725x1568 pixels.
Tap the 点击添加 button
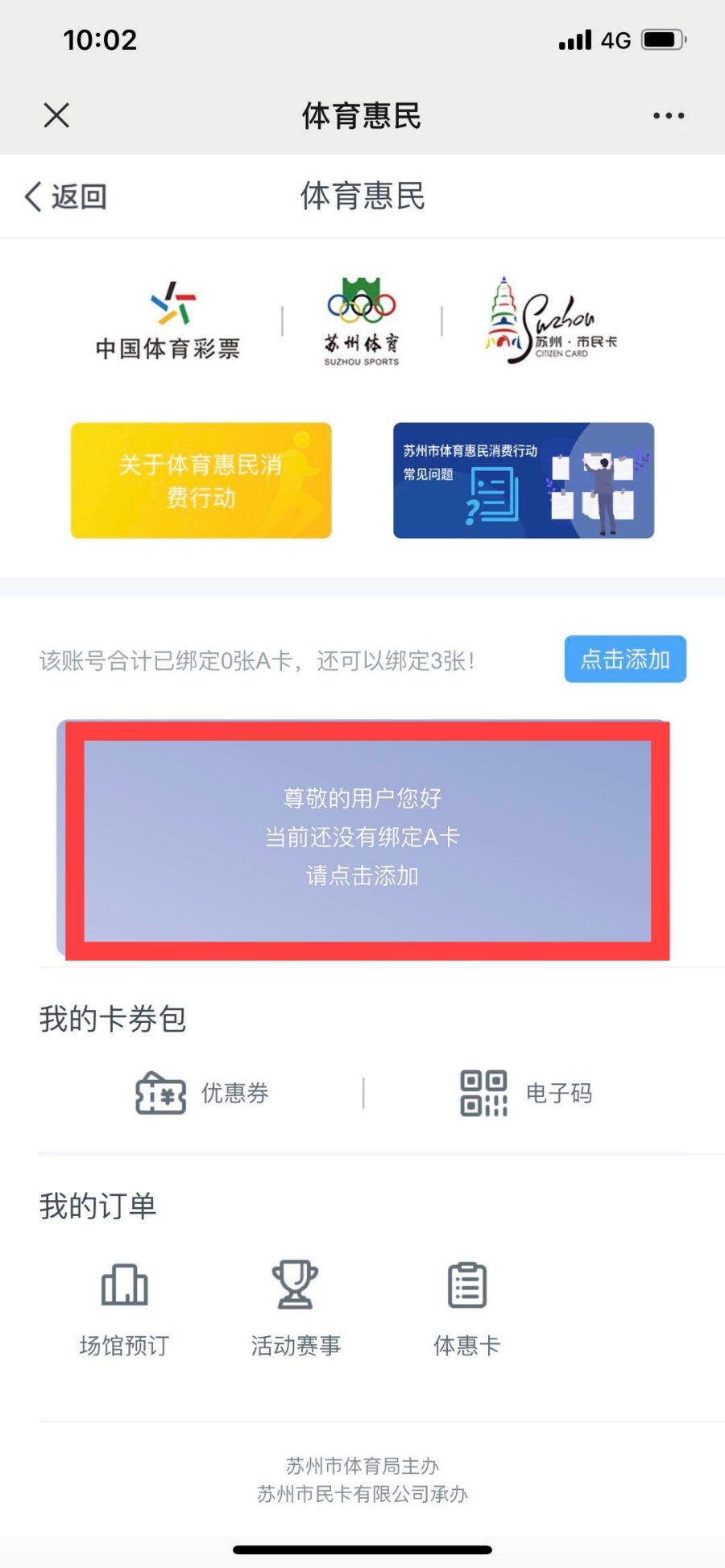point(625,660)
